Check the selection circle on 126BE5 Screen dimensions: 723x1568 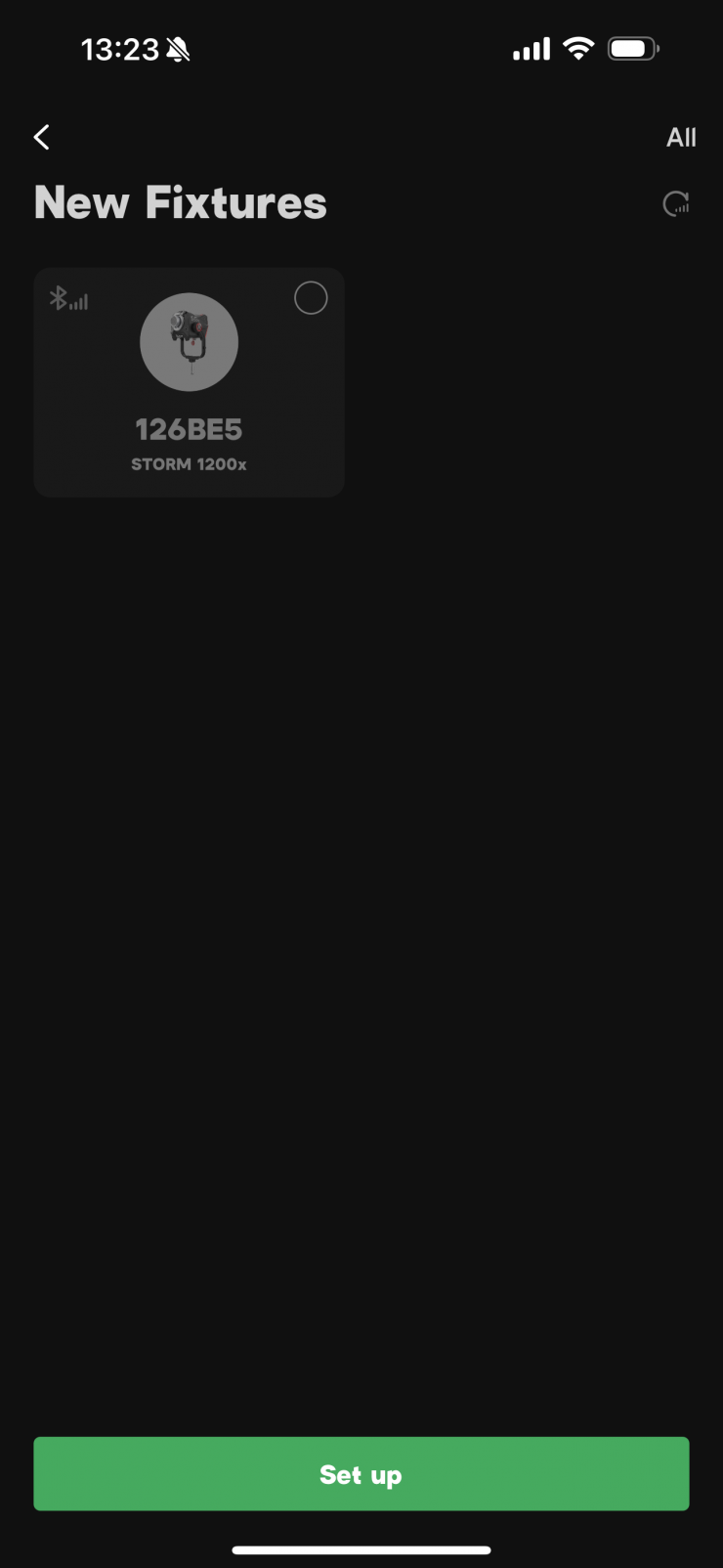pyautogui.click(x=311, y=298)
